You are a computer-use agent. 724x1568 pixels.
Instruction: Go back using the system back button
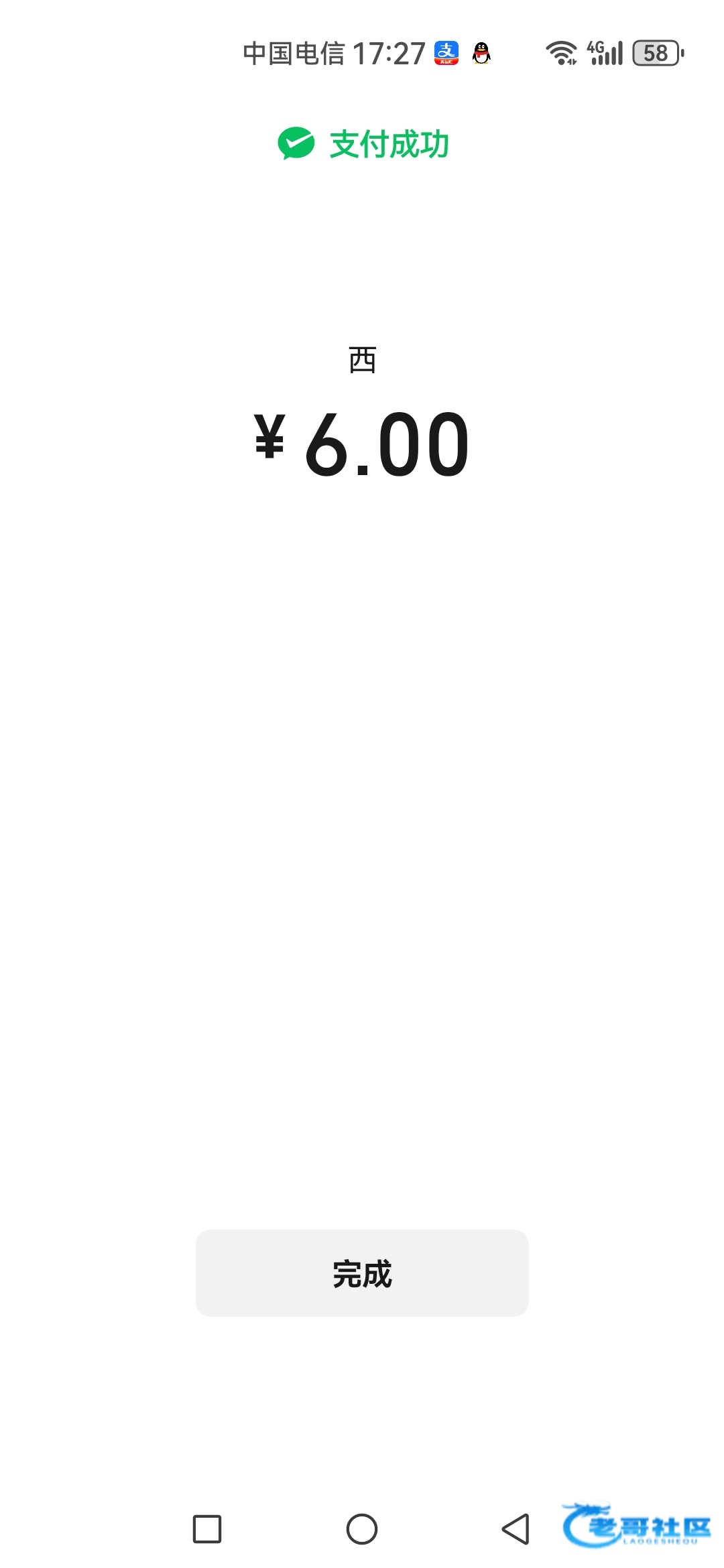click(x=516, y=1529)
